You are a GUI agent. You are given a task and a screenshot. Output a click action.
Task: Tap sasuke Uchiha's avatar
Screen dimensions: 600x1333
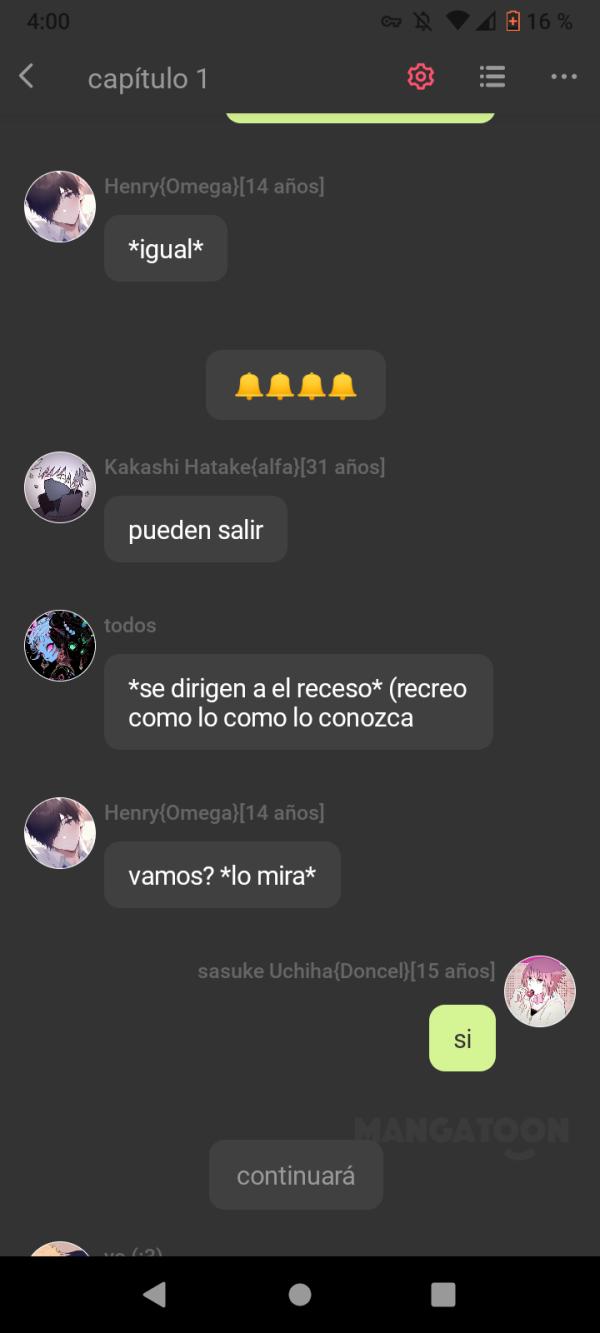pyautogui.click(x=540, y=991)
